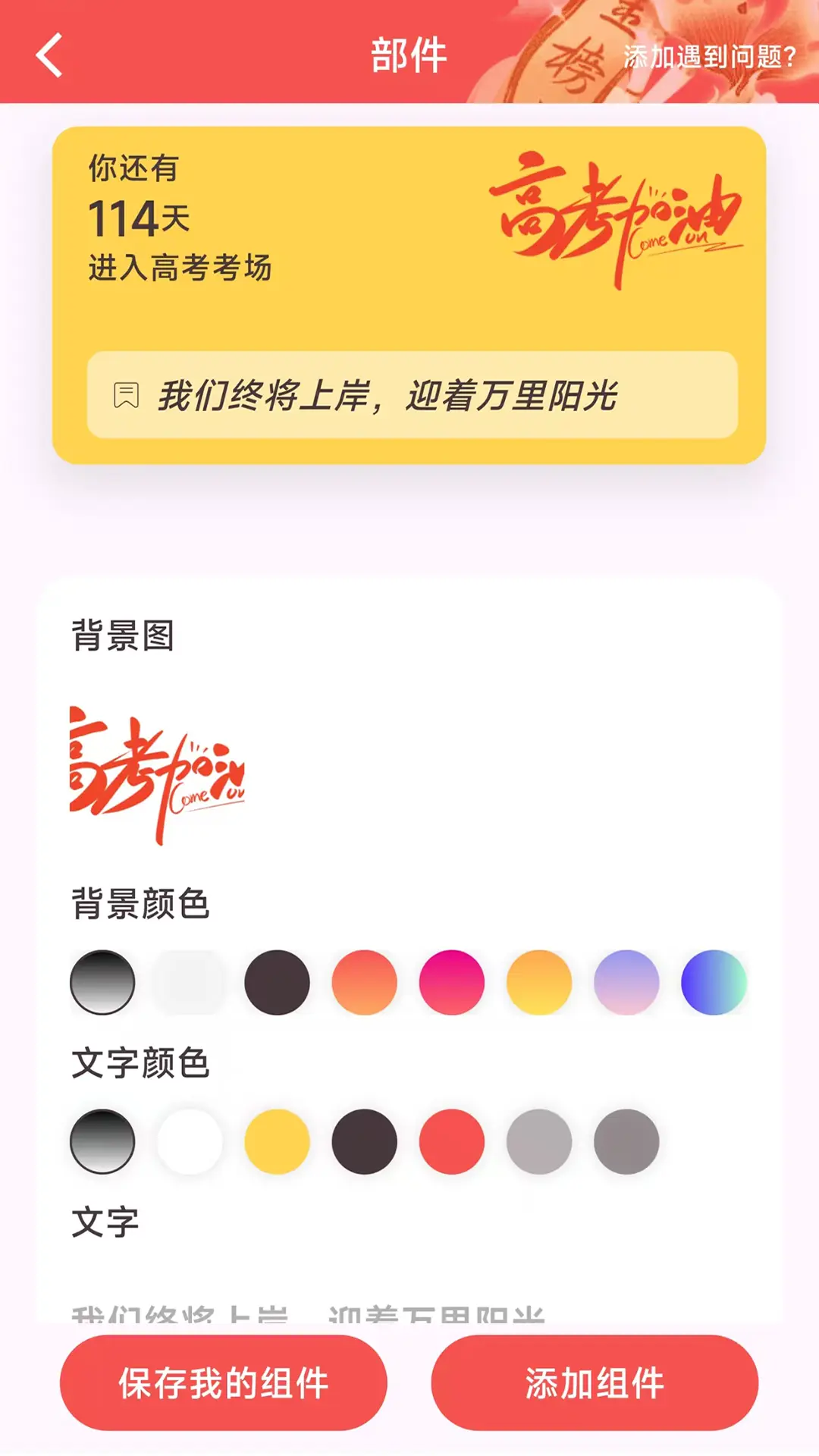
Task: Choose the purple gradient background color
Action: [627, 982]
